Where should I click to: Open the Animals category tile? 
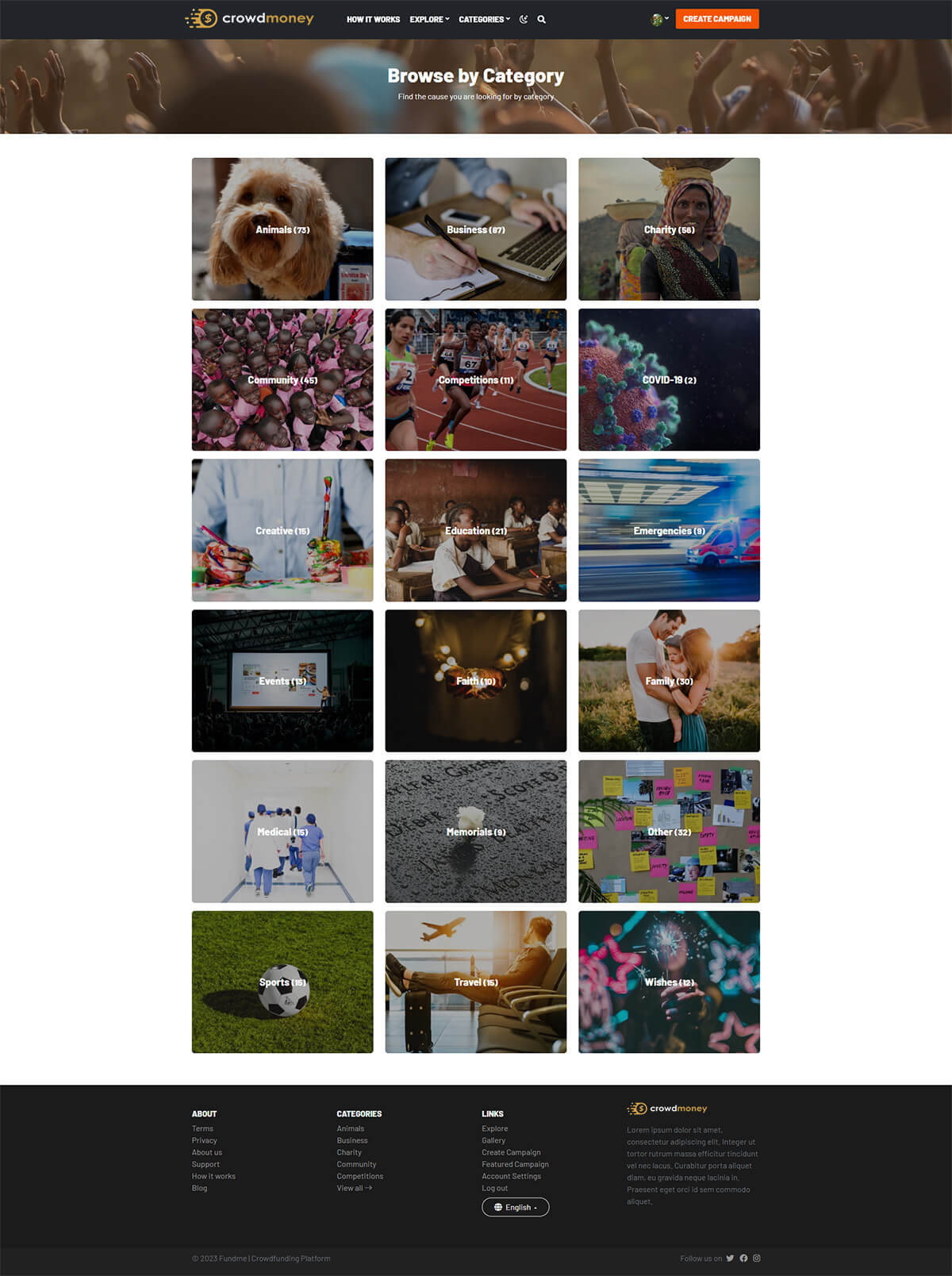tap(282, 229)
